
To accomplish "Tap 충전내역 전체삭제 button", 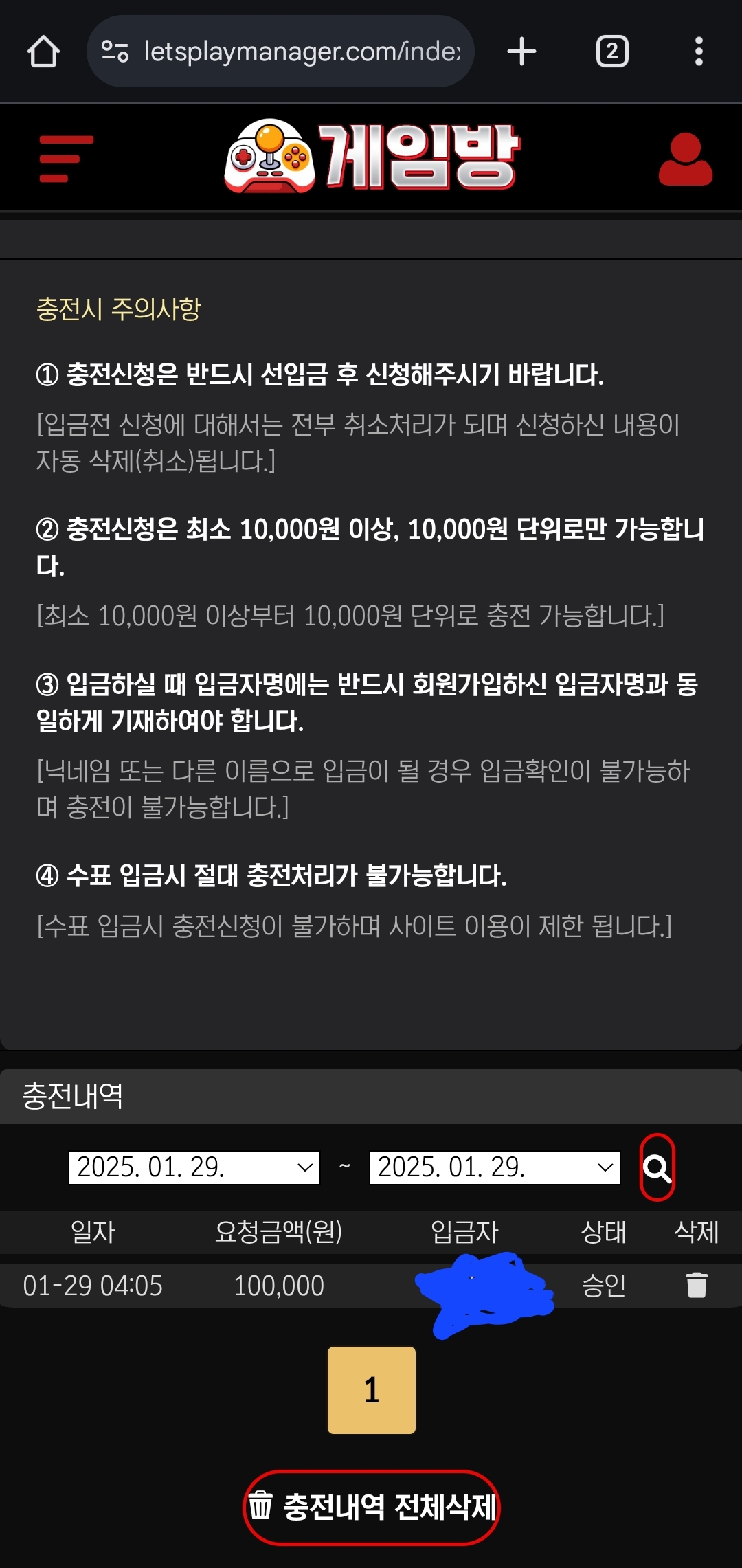I will 371,1507.
